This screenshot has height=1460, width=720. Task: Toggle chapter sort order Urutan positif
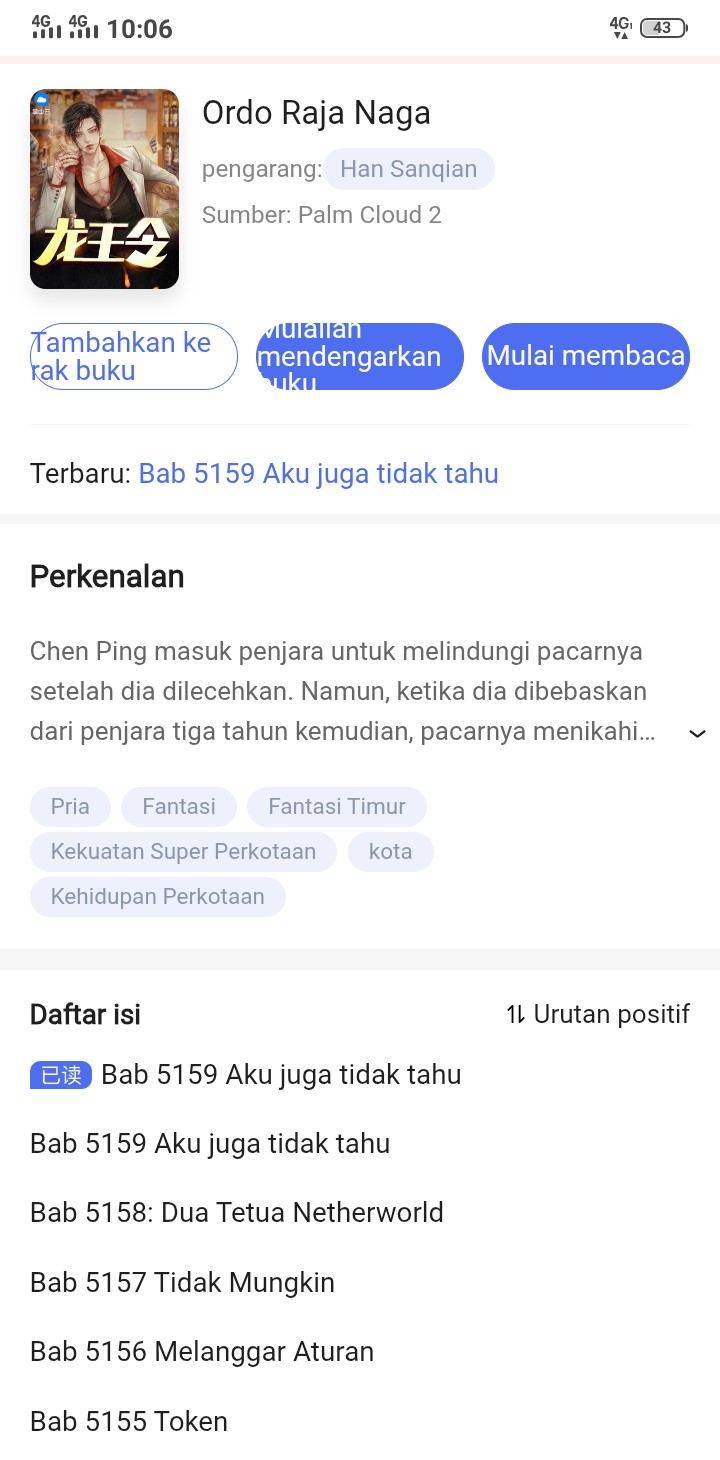(598, 1014)
